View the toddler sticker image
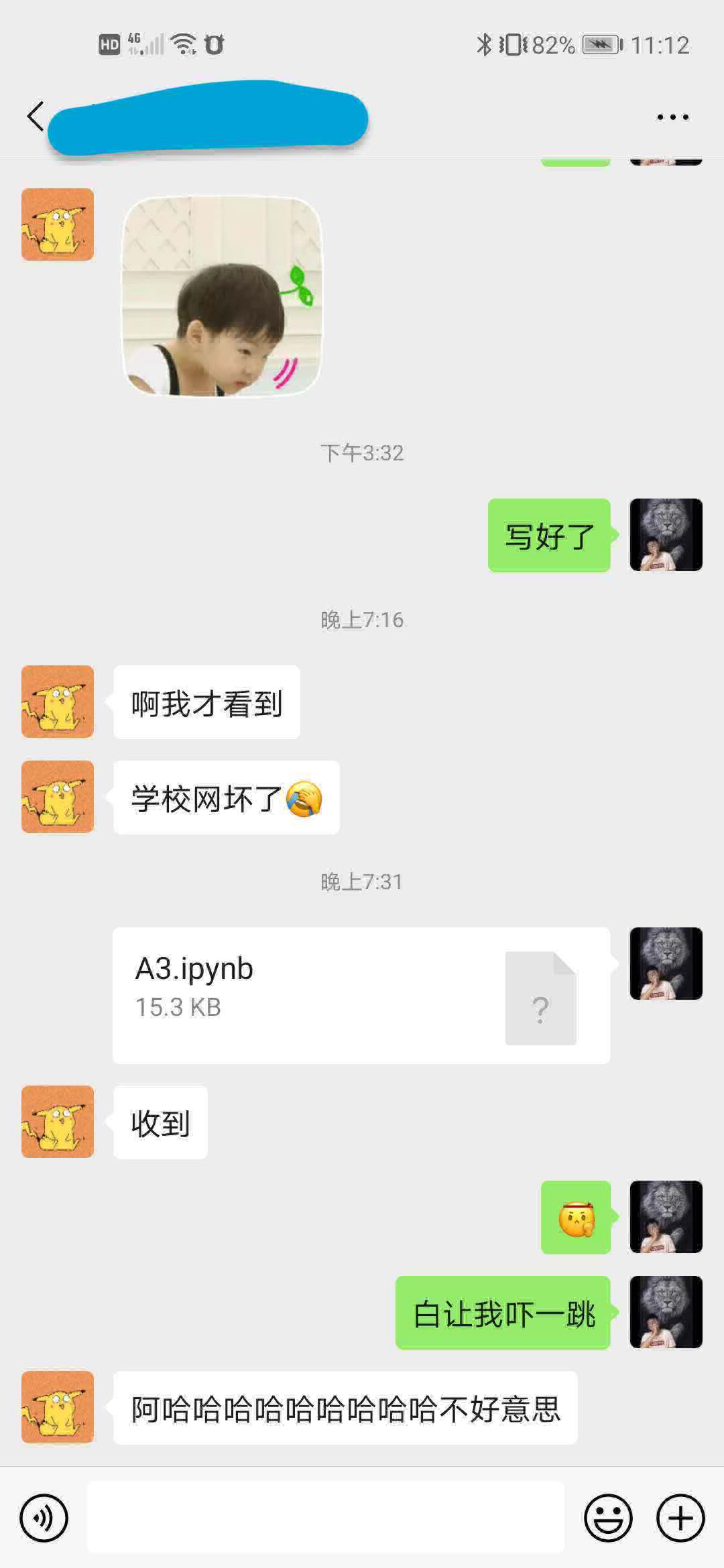724x1568 pixels. [222, 296]
